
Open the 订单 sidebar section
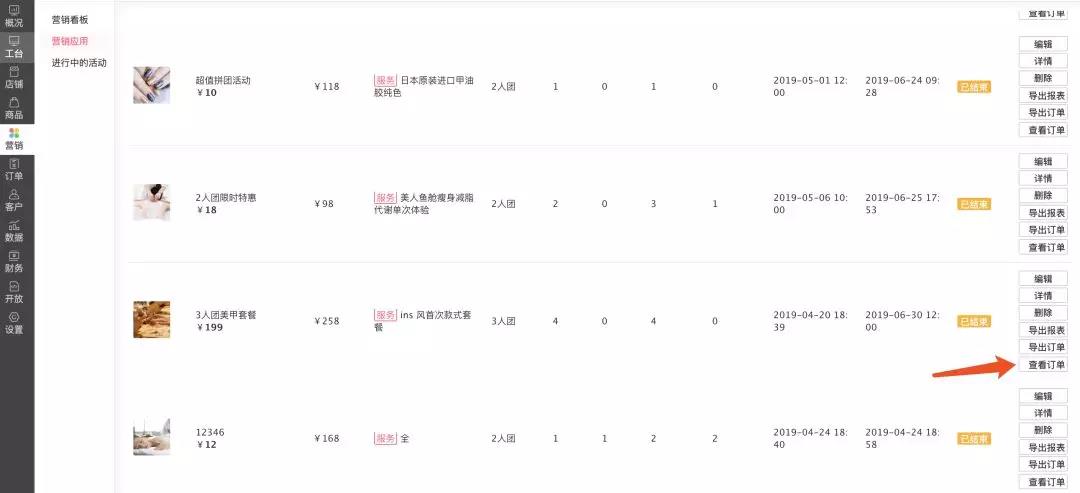14,169
